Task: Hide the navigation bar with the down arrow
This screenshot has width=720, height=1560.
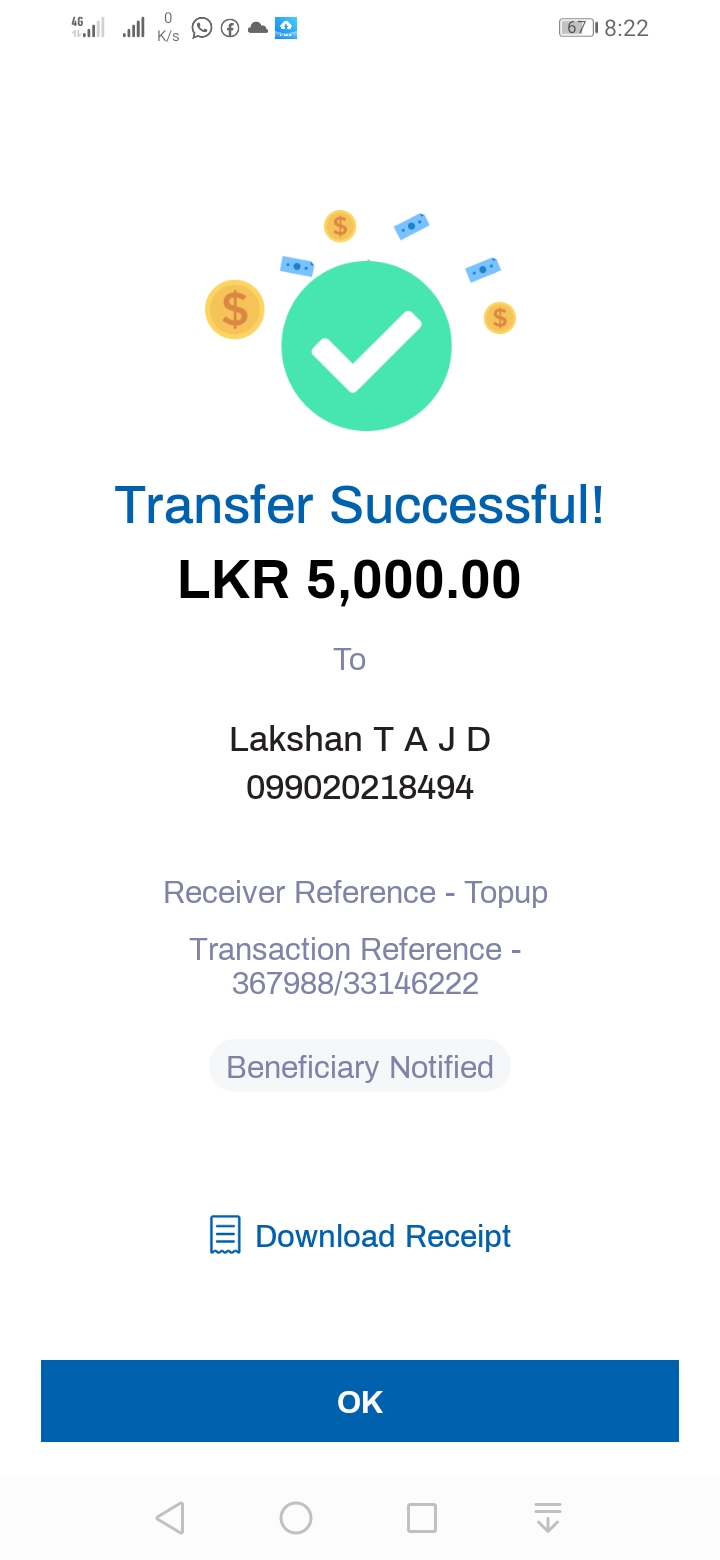Action: pyautogui.click(x=547, y=1517)
